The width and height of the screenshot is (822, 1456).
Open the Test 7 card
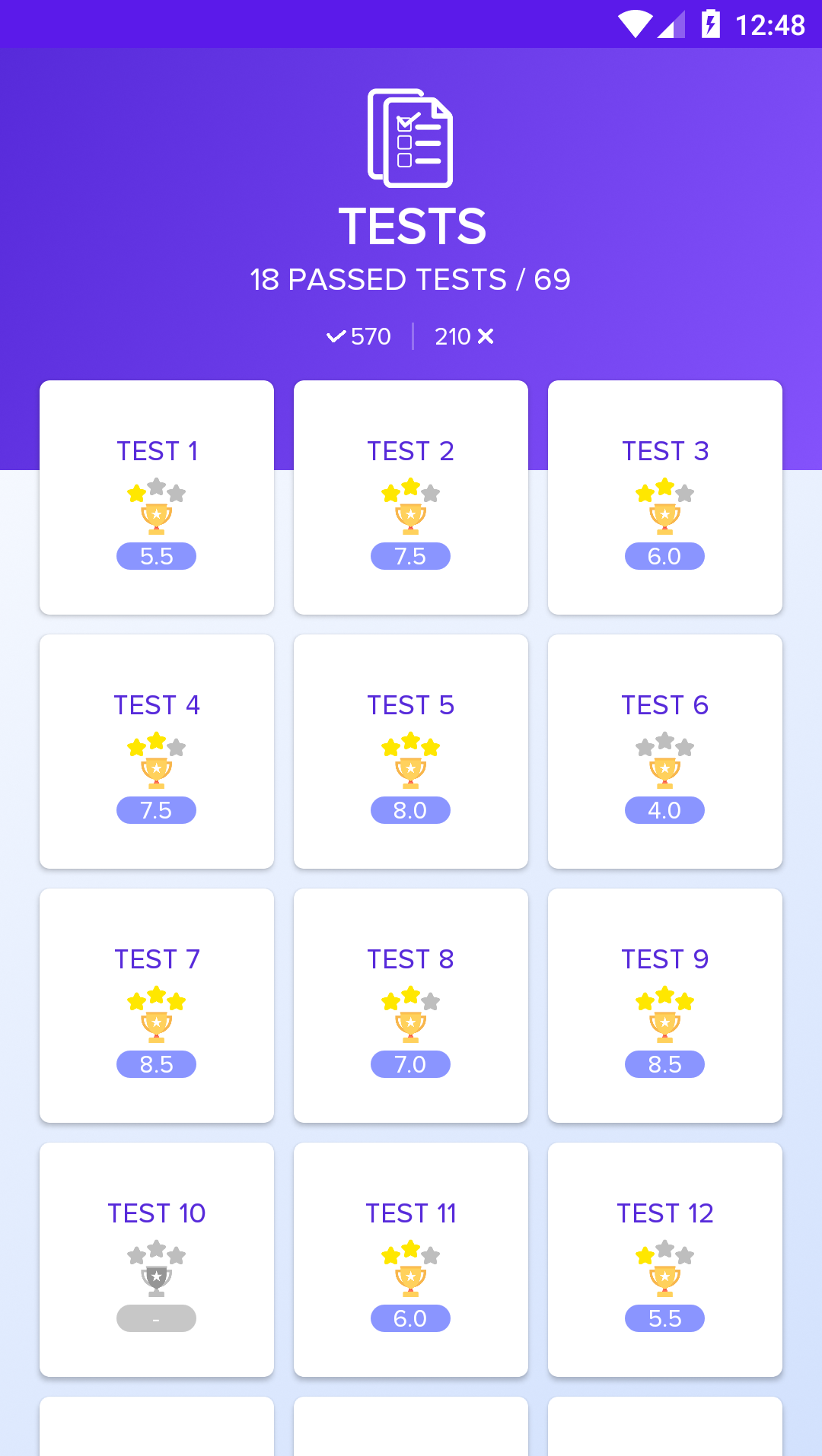[x=157, y=1006]
